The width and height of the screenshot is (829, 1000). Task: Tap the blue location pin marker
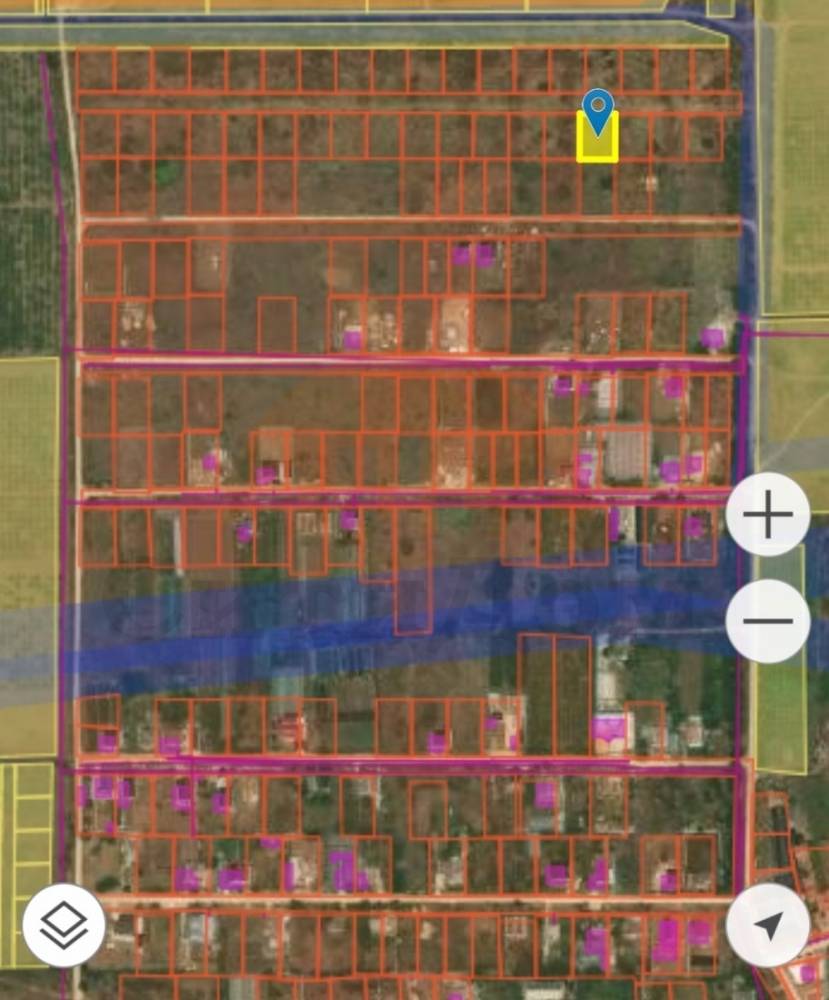tap(598, 107)
